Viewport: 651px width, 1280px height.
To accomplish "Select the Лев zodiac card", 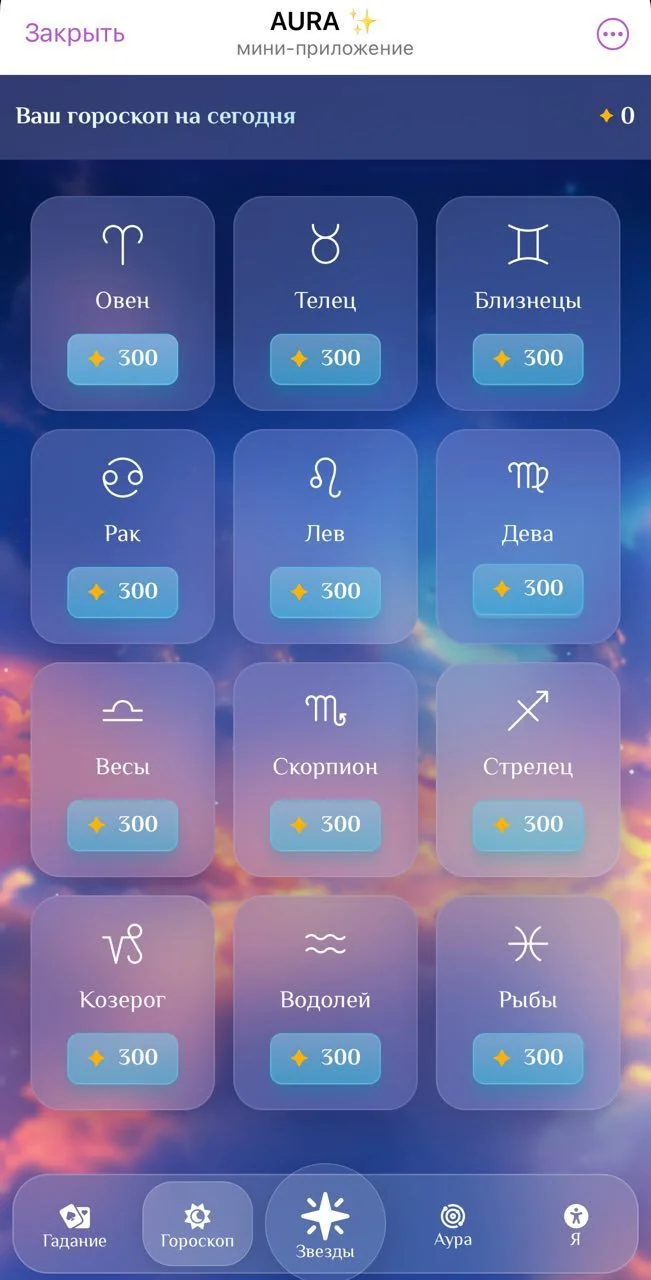I will [325, 536].
